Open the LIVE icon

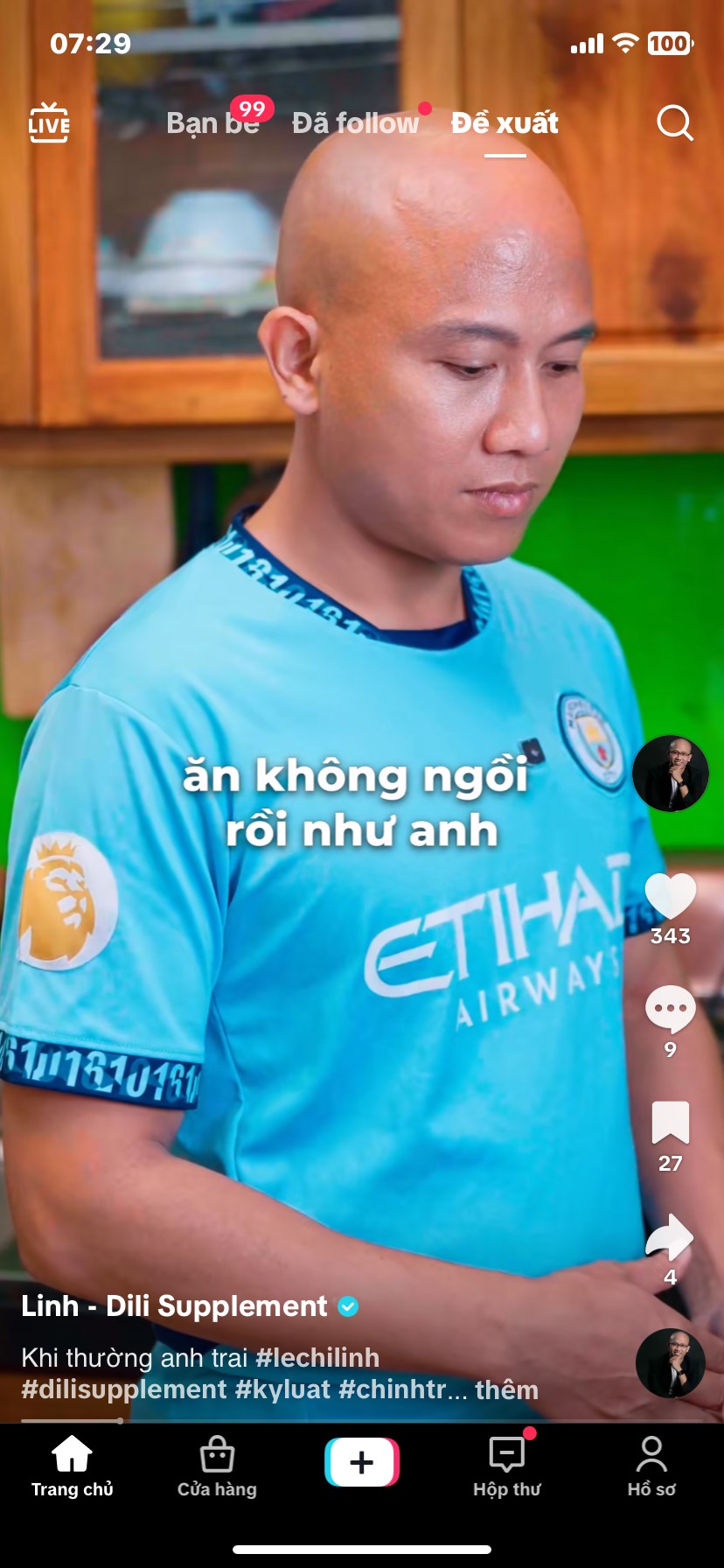49,123
